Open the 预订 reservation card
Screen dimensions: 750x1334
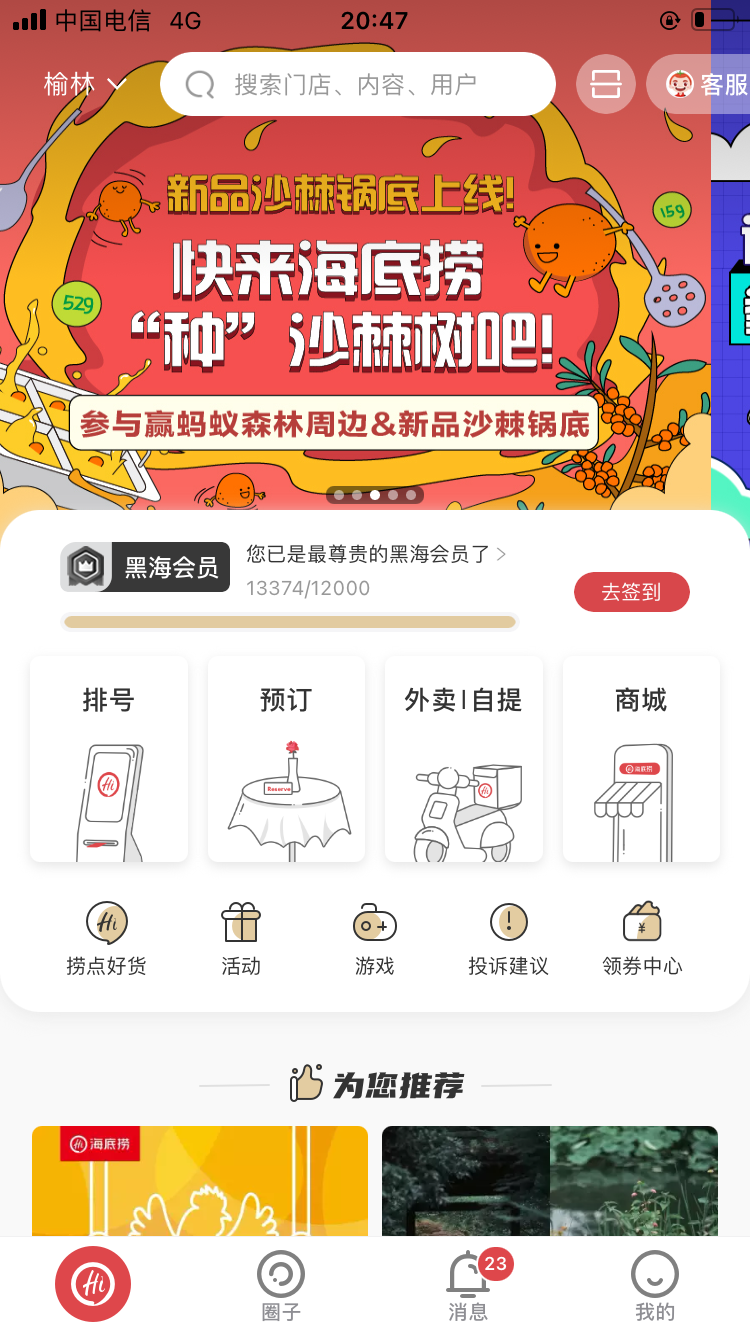pos(286,760)
